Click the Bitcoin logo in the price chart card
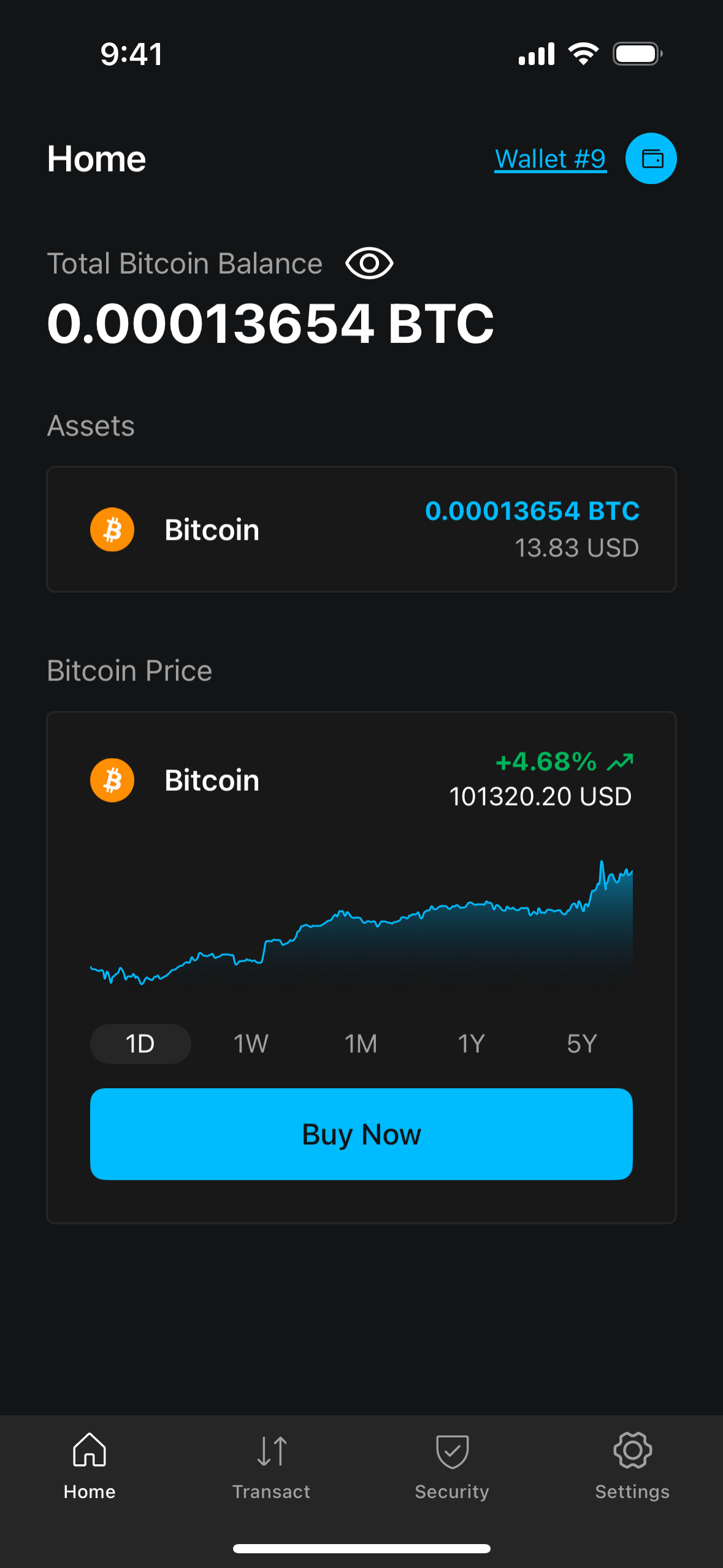The width and height of the screenshot is (723, 1568). tap(112, 780)
